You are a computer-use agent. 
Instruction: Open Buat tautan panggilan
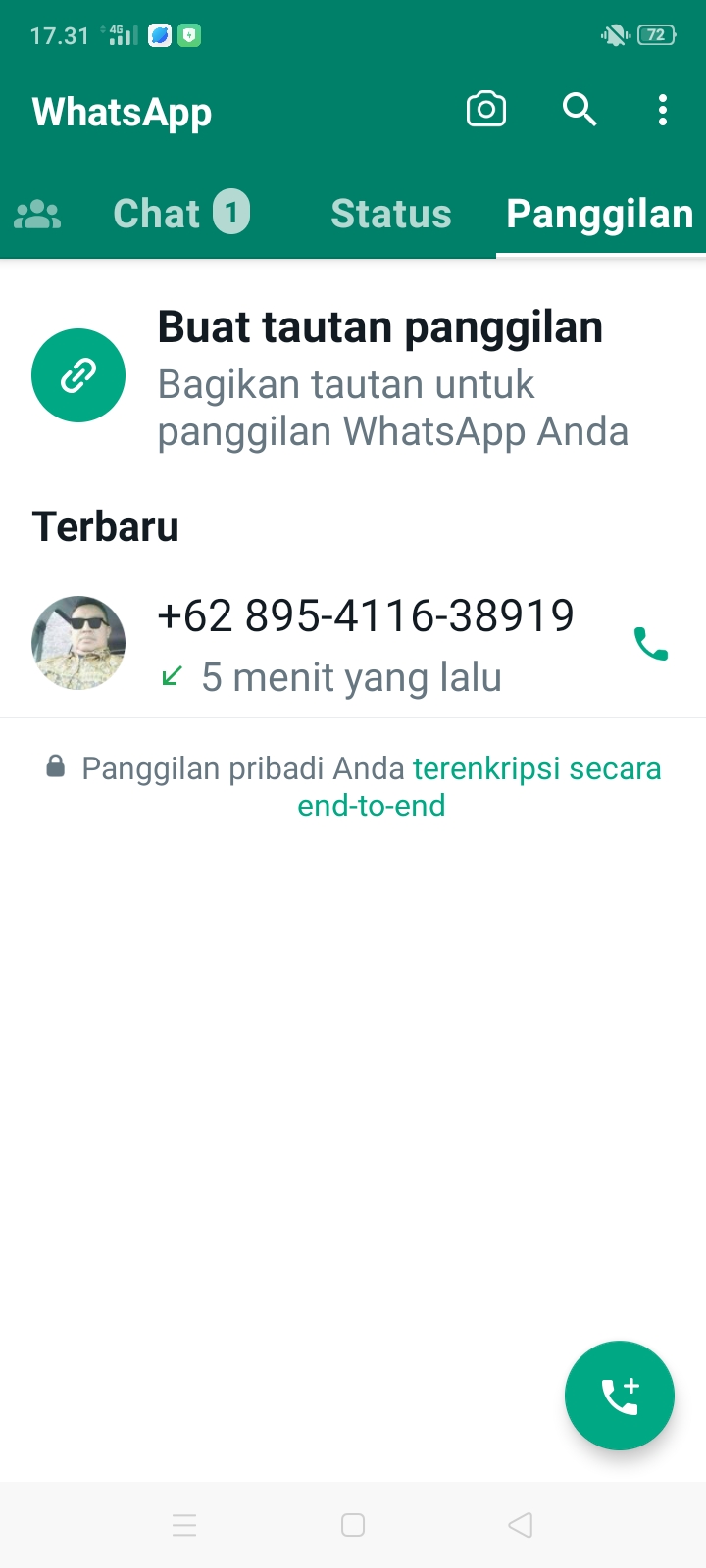tap(378, 376)
